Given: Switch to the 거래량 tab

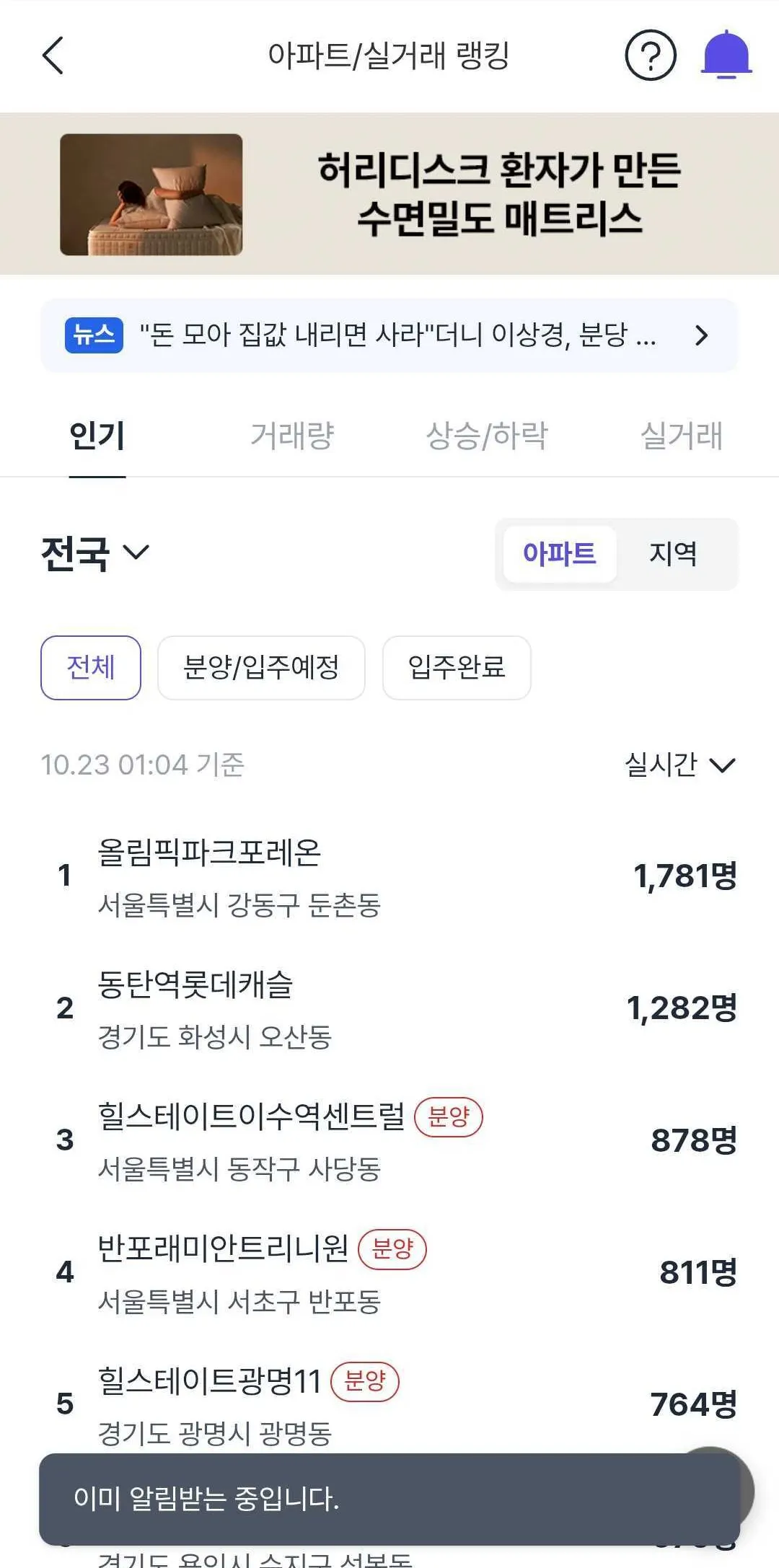Looking at the screenshot, I should click(x=292, y=436).
